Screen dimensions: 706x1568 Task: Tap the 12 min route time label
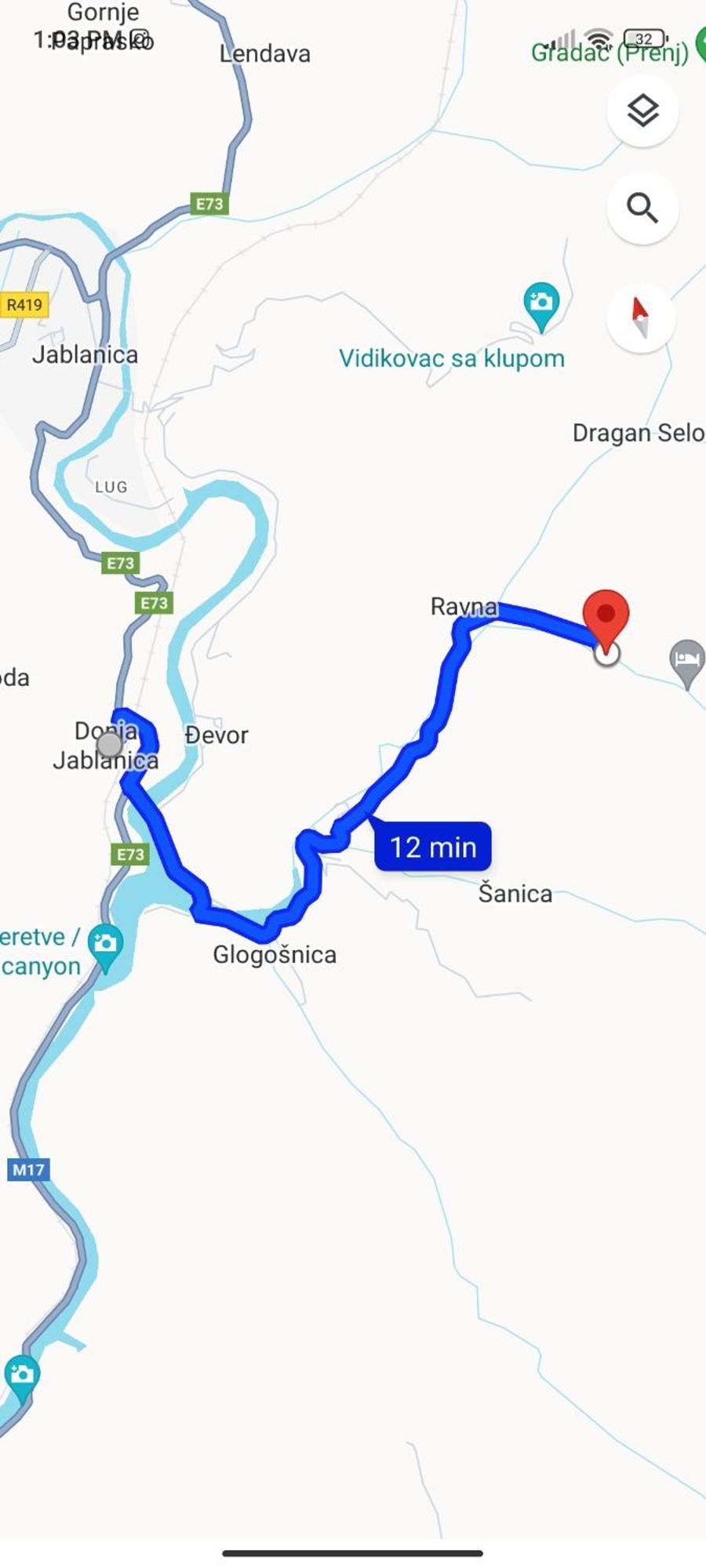click(433, 847)
